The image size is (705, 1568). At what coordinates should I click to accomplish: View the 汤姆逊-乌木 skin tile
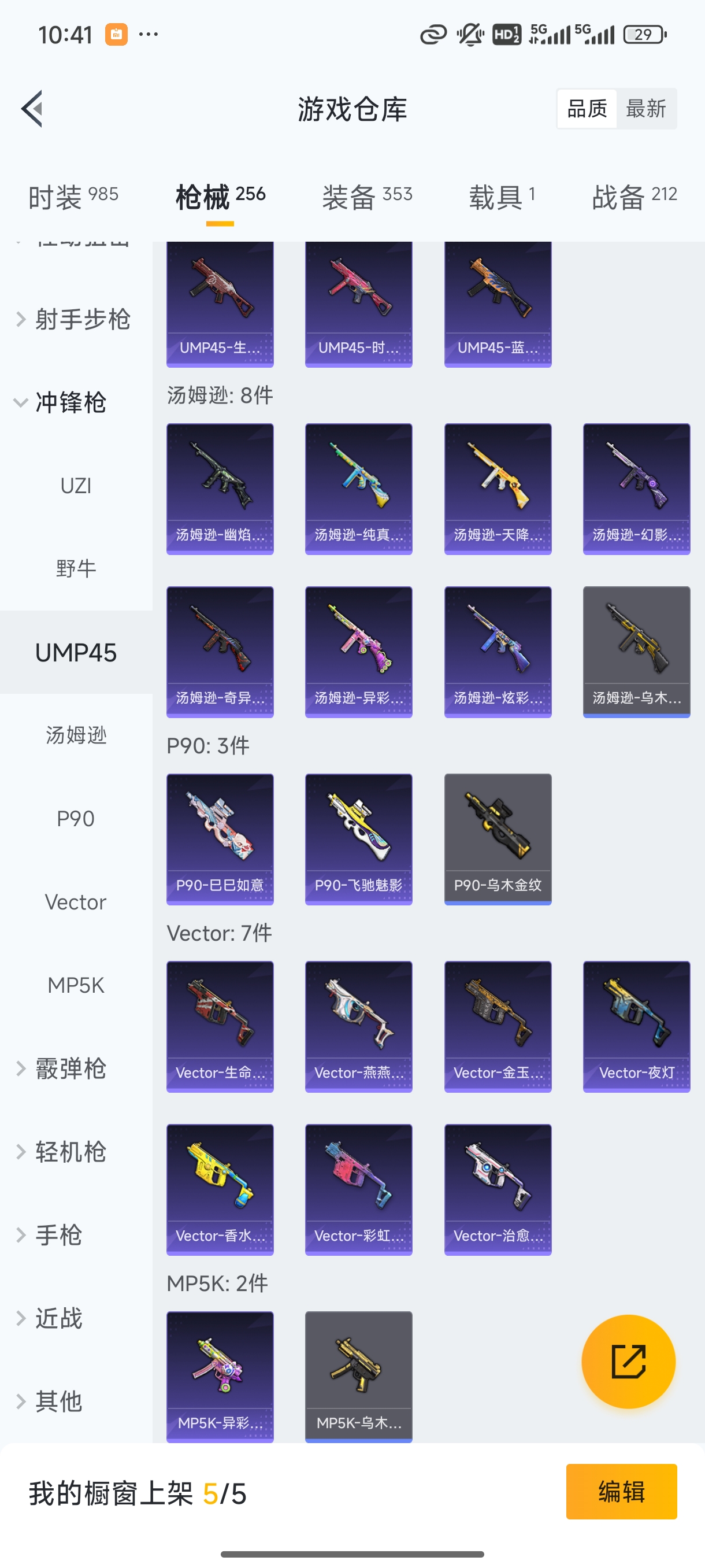[x=636, y=651]
